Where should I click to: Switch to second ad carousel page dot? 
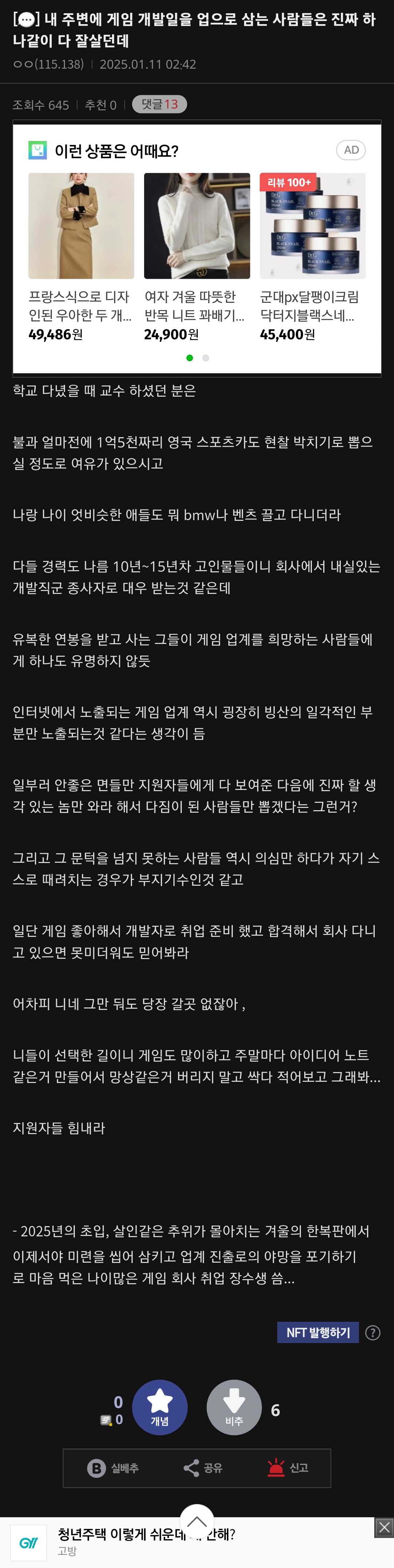(x=205, y=358)
